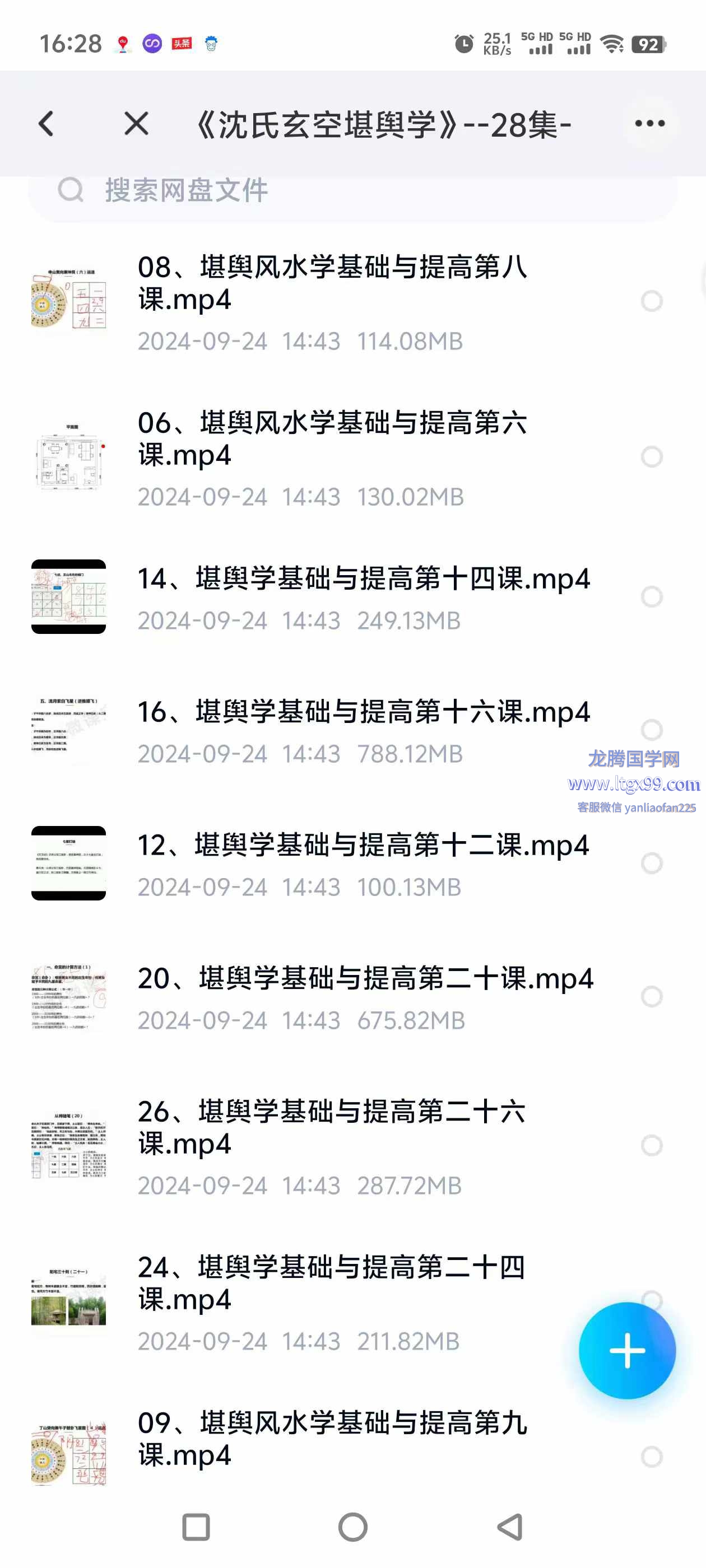Open the 16 第十六课.mp4 video
This screenshot has width=706, height=1568.
tap(363, 713)
